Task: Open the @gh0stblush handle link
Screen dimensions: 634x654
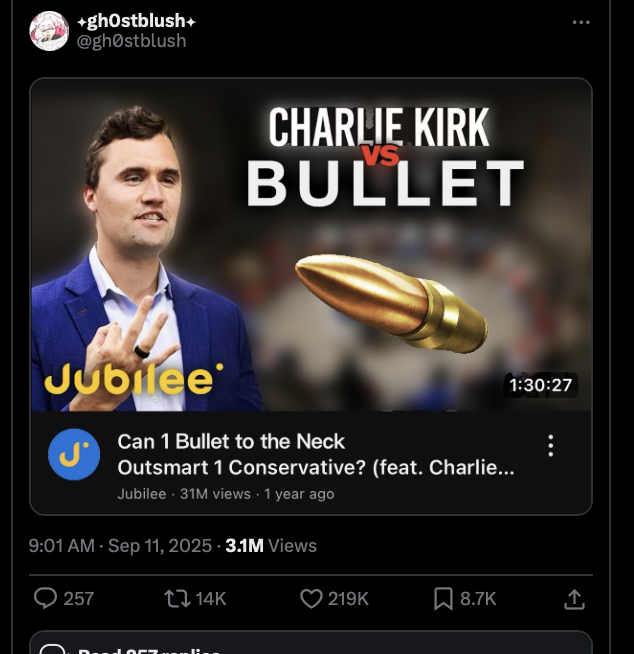Action: pyautogui.click(x=132, y=41)
